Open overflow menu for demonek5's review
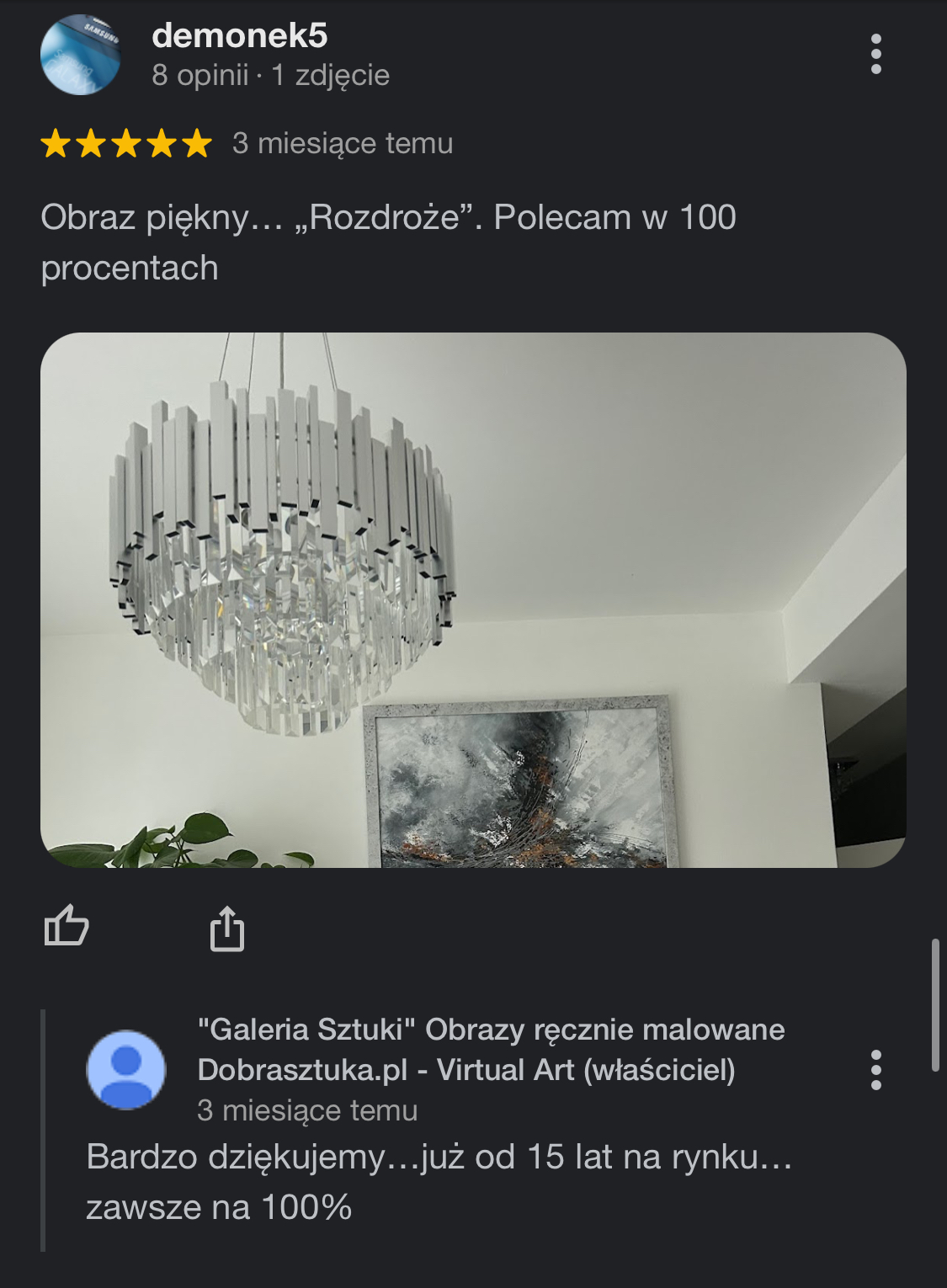947x1288 pixels. [x=875, y=54]
